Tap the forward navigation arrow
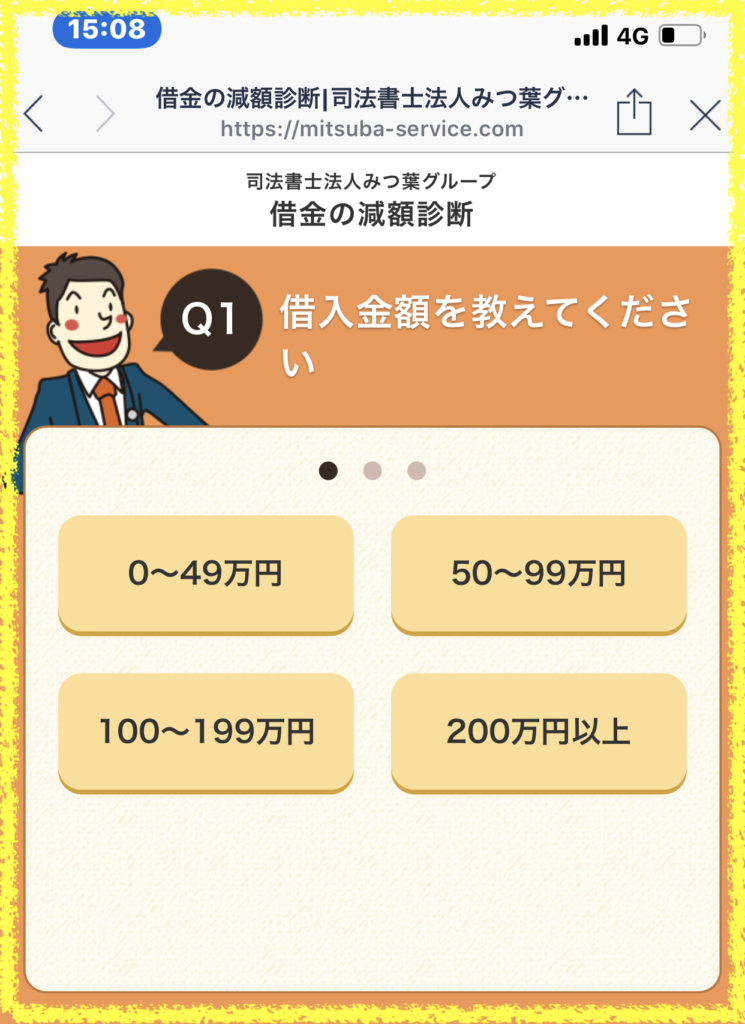The width and height of the screenshot is (745, 1024). click(x=104, y=115)
